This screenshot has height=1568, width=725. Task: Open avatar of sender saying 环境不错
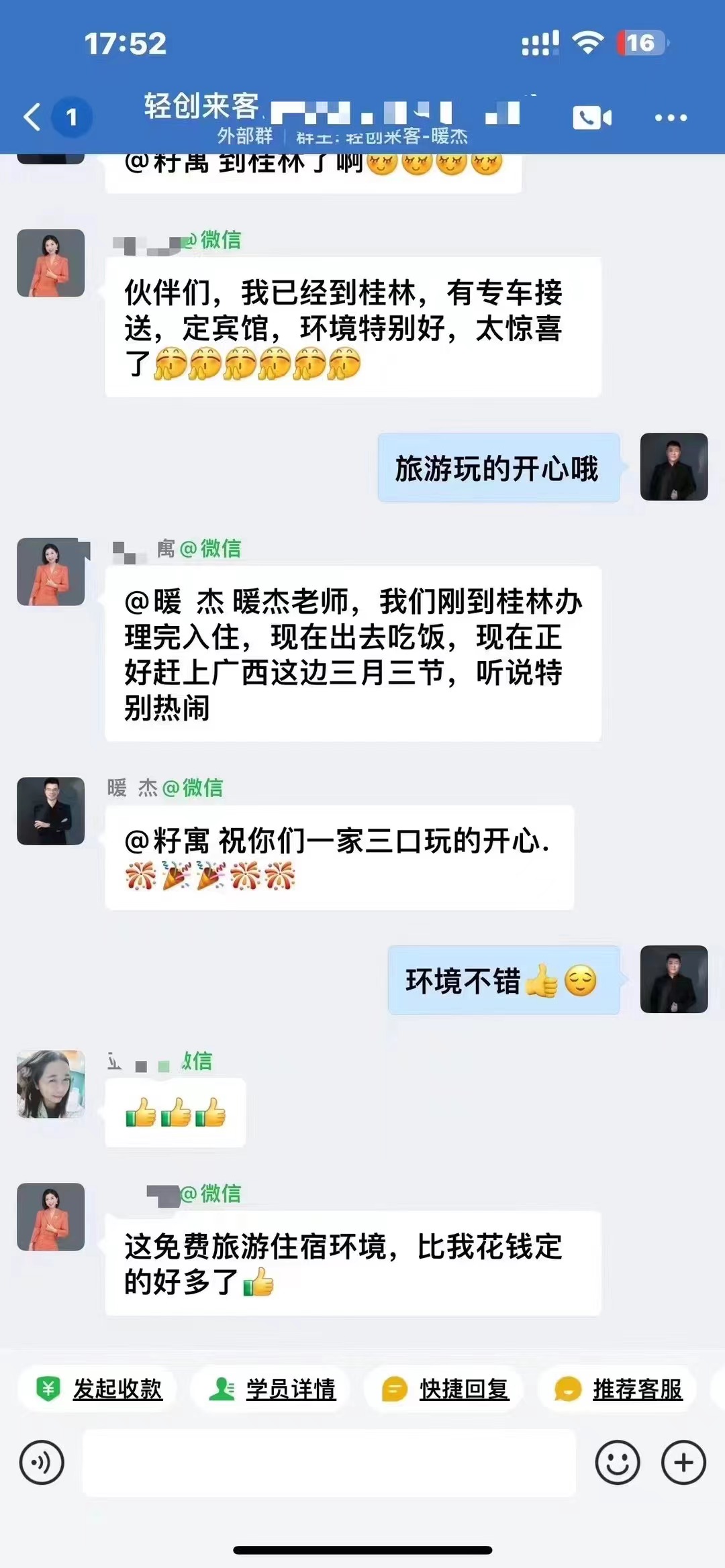click(674, 979)
